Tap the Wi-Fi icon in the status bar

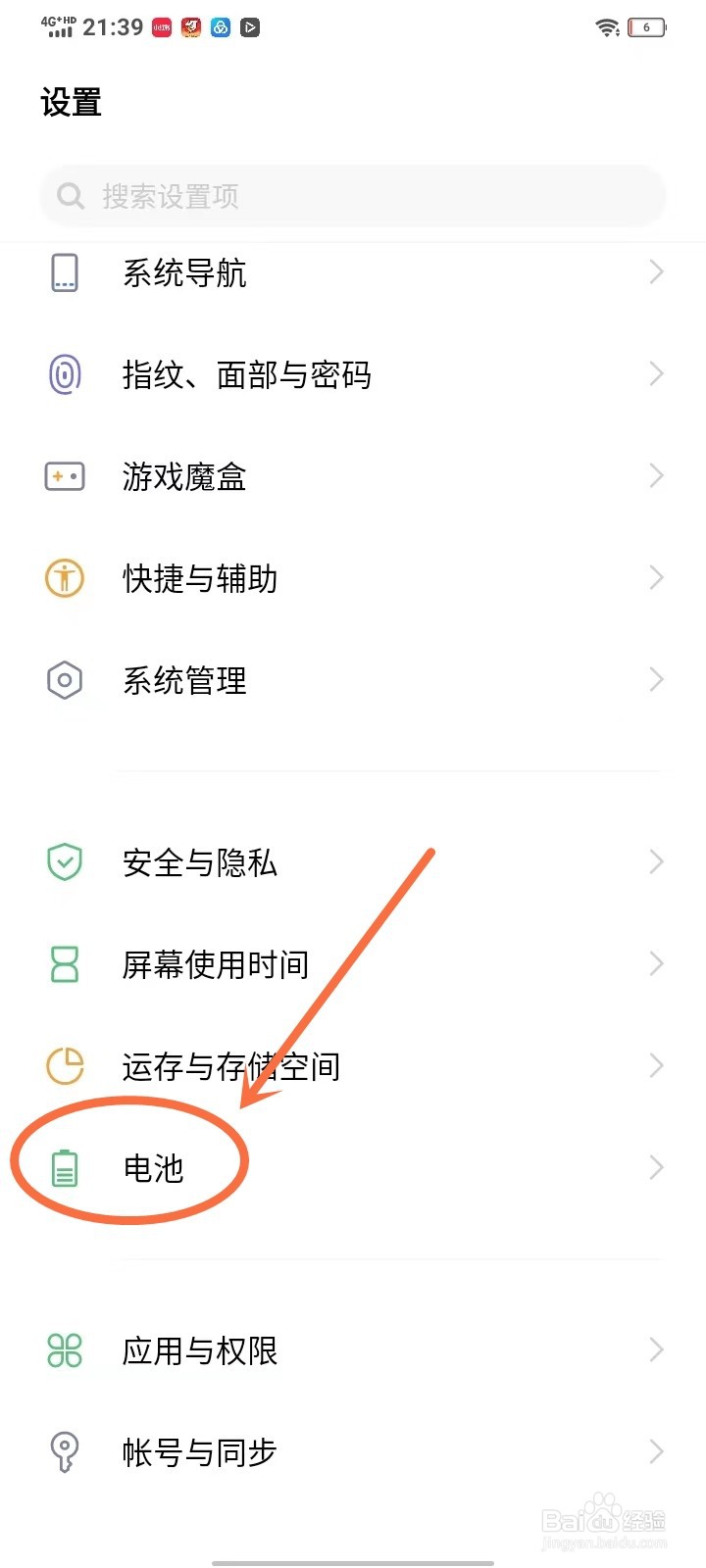[605, 27]
